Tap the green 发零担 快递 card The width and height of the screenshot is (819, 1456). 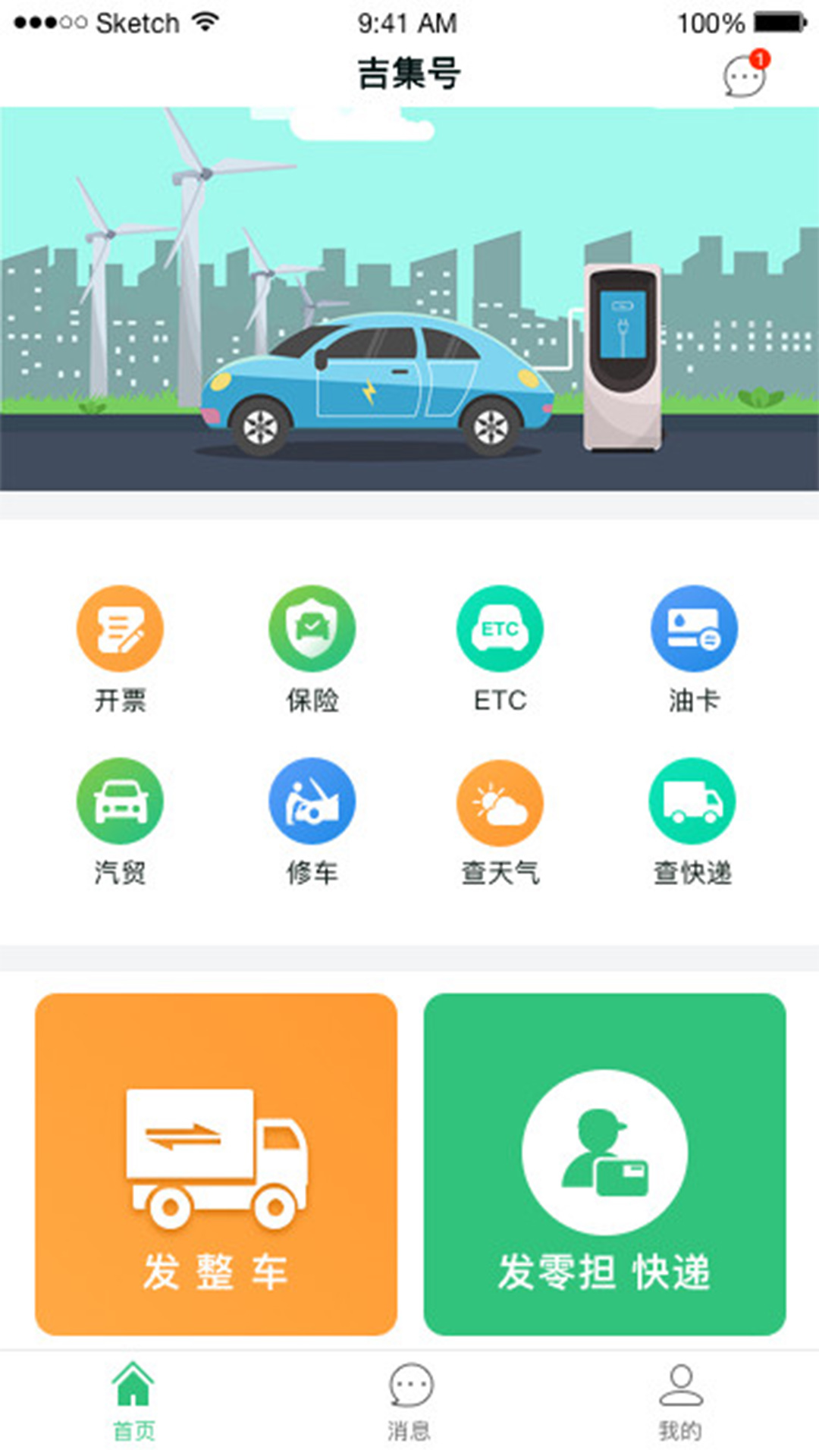(x=604, y=1164)
